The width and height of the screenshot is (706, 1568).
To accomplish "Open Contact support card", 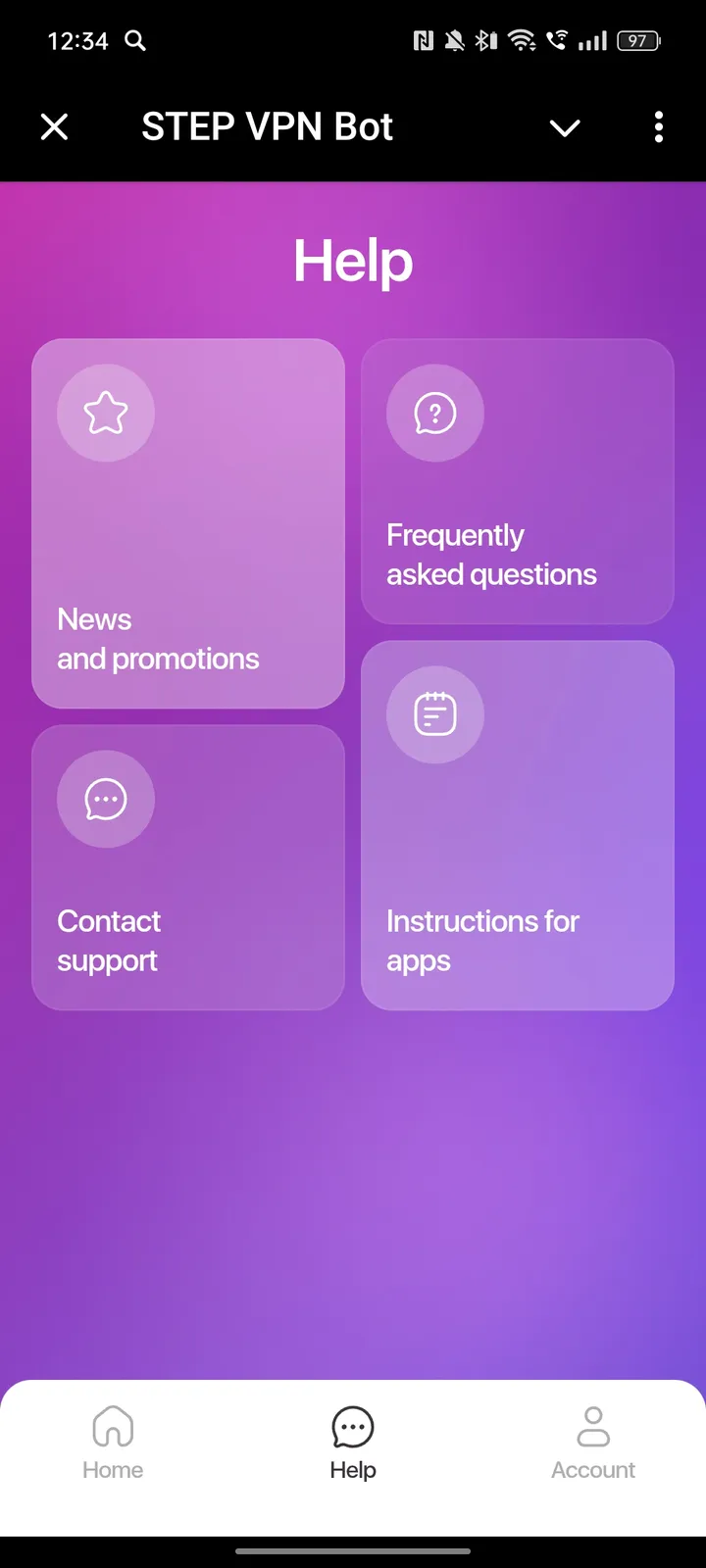I will point(188,867).
